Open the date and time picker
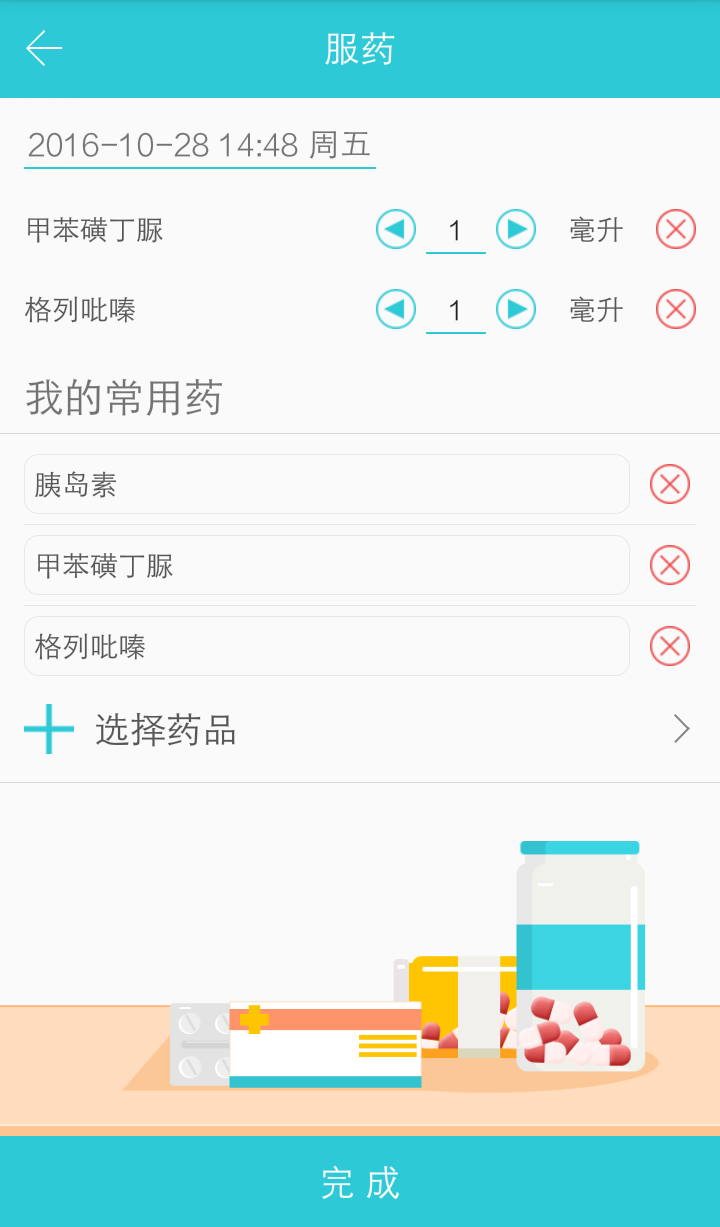 [199, 146]
